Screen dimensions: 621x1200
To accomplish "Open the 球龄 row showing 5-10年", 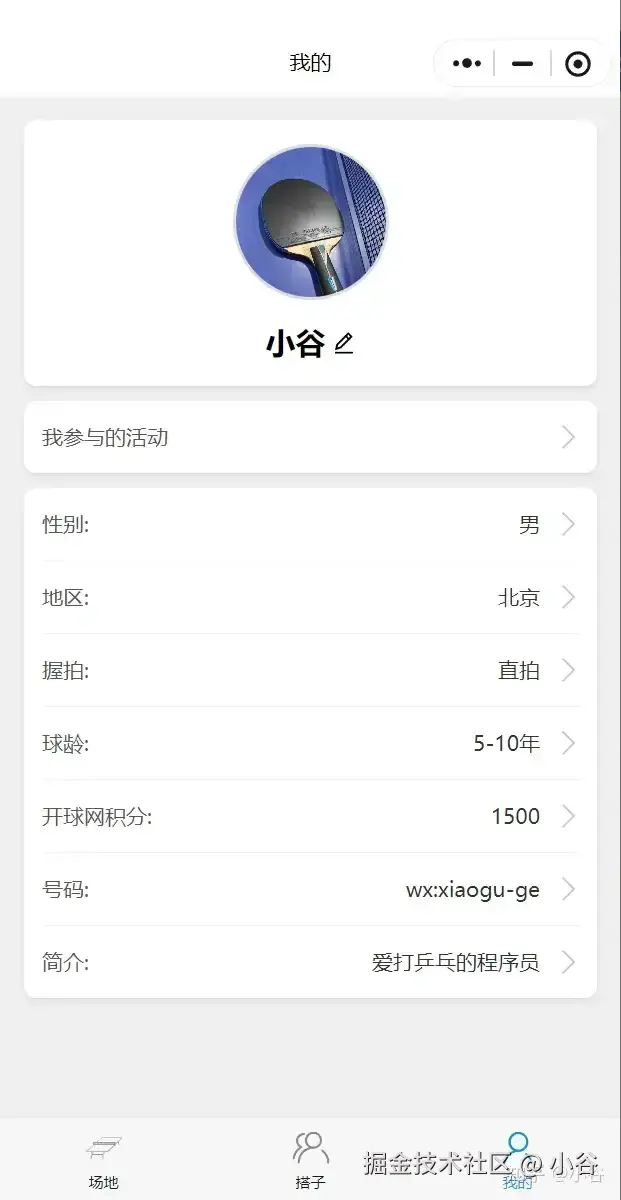I will pos(310,743).
